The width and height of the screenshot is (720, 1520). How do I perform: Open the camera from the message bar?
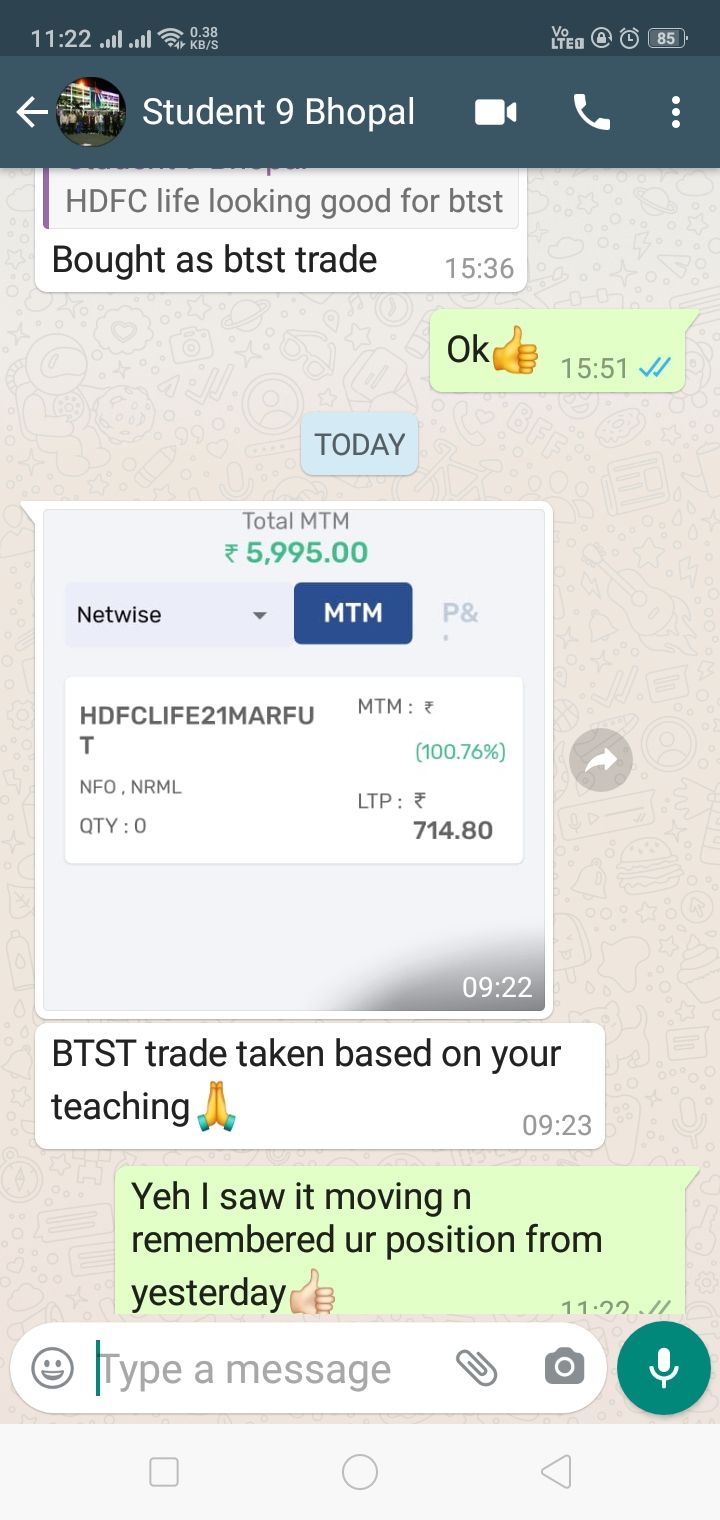click(564, 1367)
